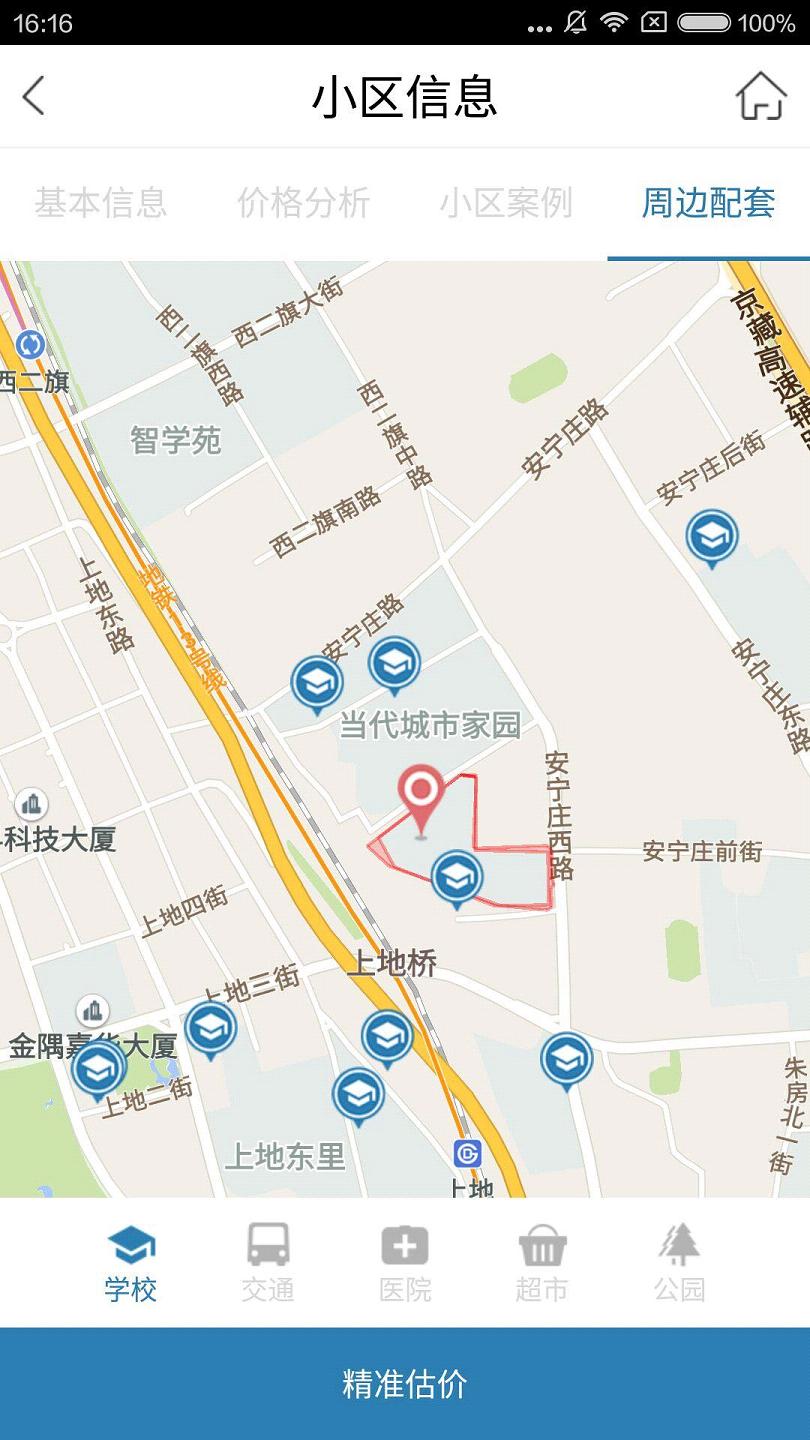Tap the school marker below 上地桥
This screenshot has width=810, height=1440.
[x=387, y=1036]
